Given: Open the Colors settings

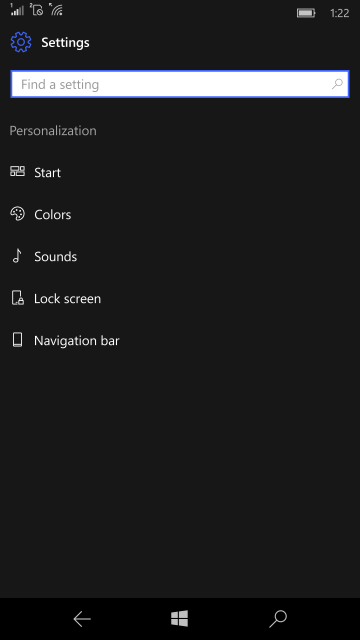Looking at the screenshot, I should point(180,214).
